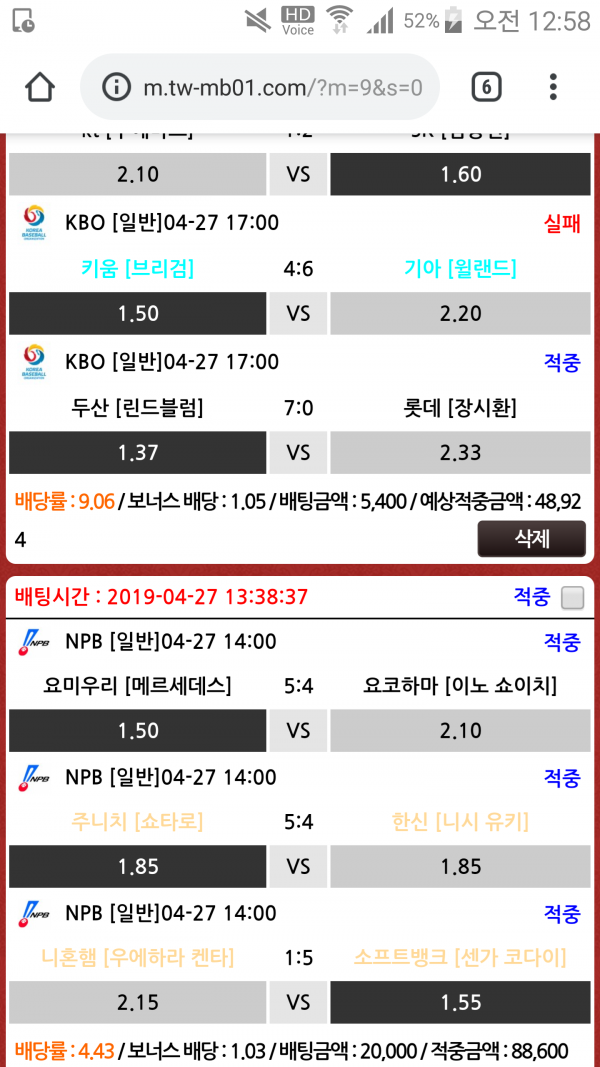Viewport: 600px width, 1067px height.
Task: Check the box next to 적중 on the 13:38:37 bet
Action: pos(572,598)
